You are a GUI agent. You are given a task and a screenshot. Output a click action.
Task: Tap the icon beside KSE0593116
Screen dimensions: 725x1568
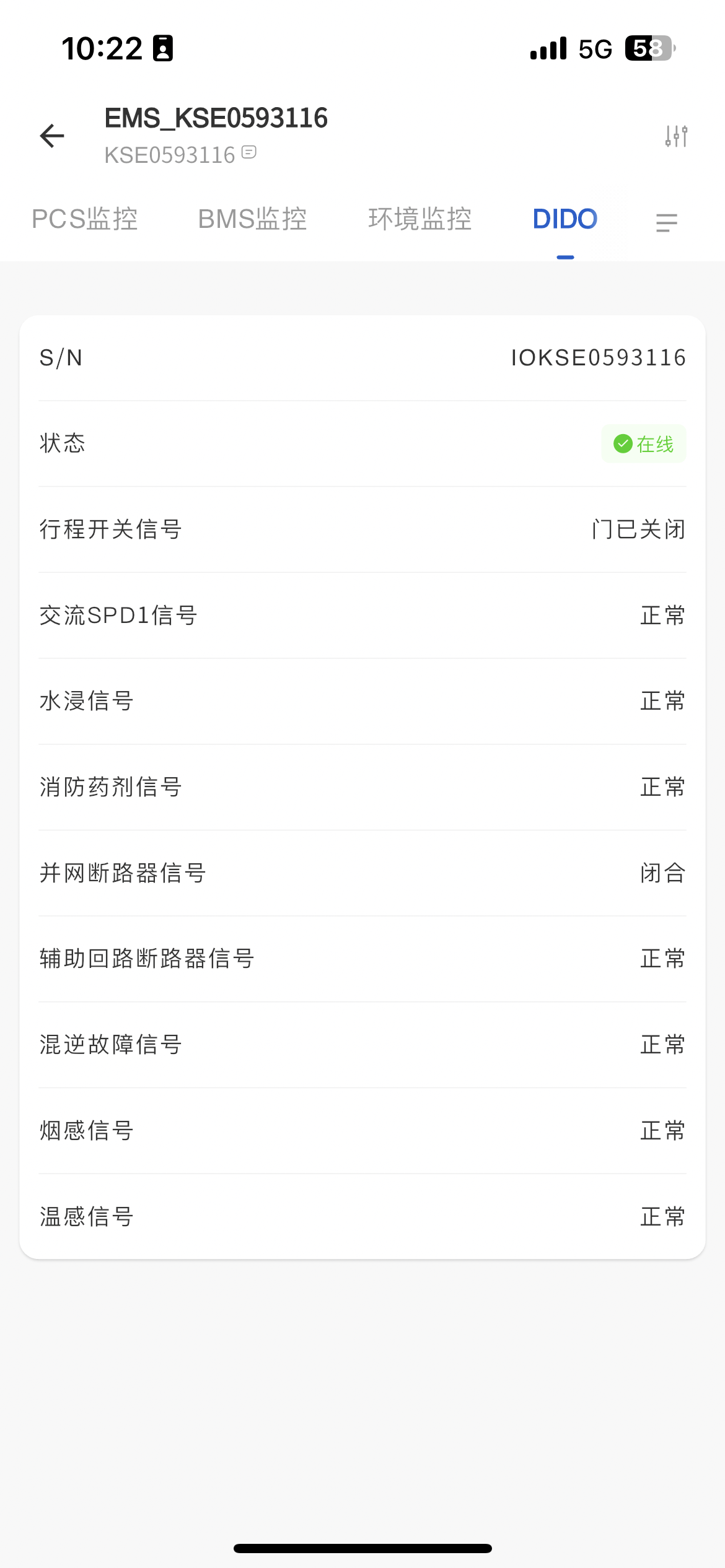point(249,152)
